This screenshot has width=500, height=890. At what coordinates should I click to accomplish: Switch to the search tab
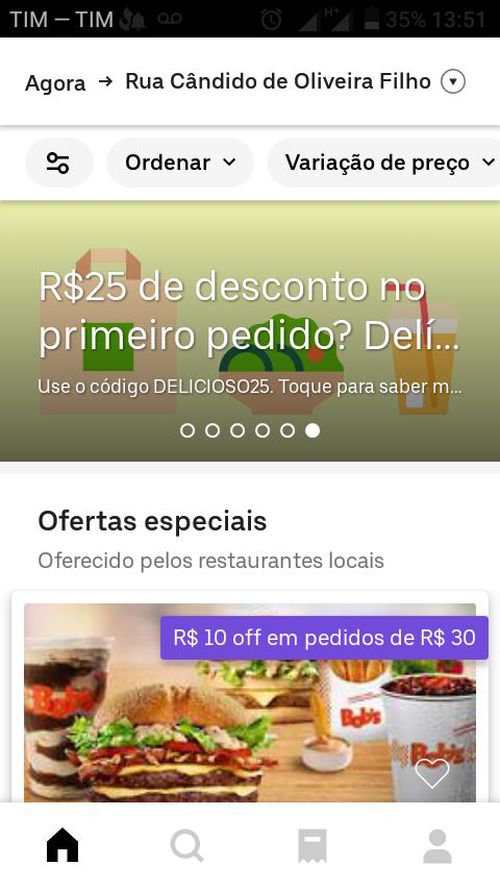click(187, 846)
